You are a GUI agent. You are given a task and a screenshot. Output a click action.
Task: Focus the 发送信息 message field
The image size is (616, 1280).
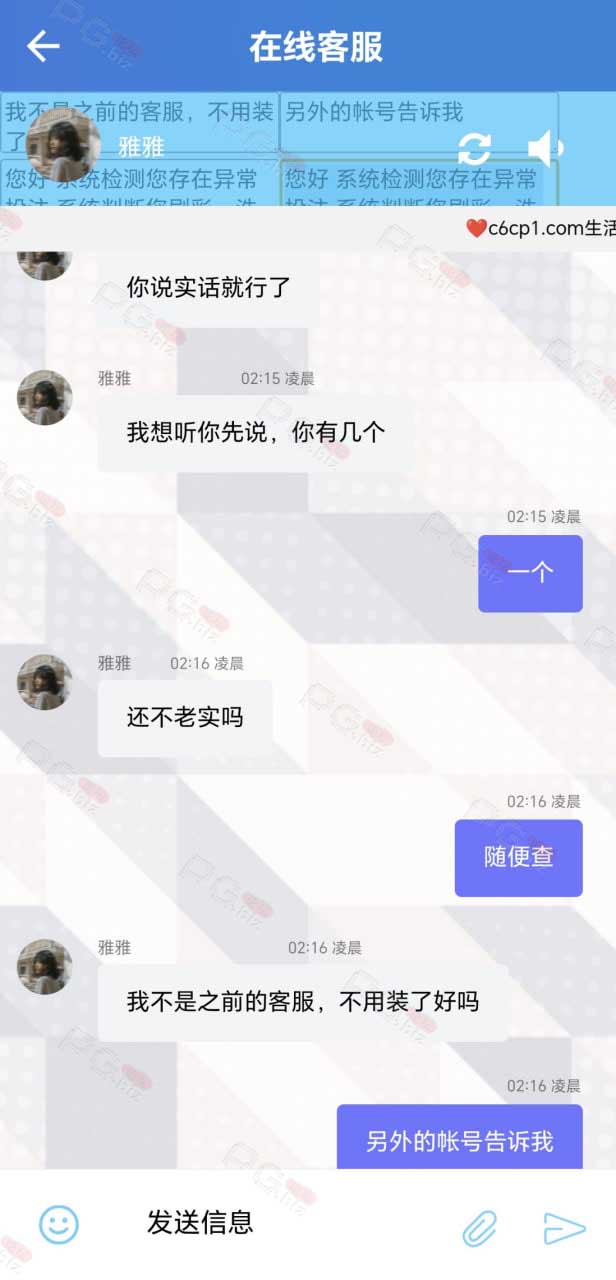point(290,1222)
